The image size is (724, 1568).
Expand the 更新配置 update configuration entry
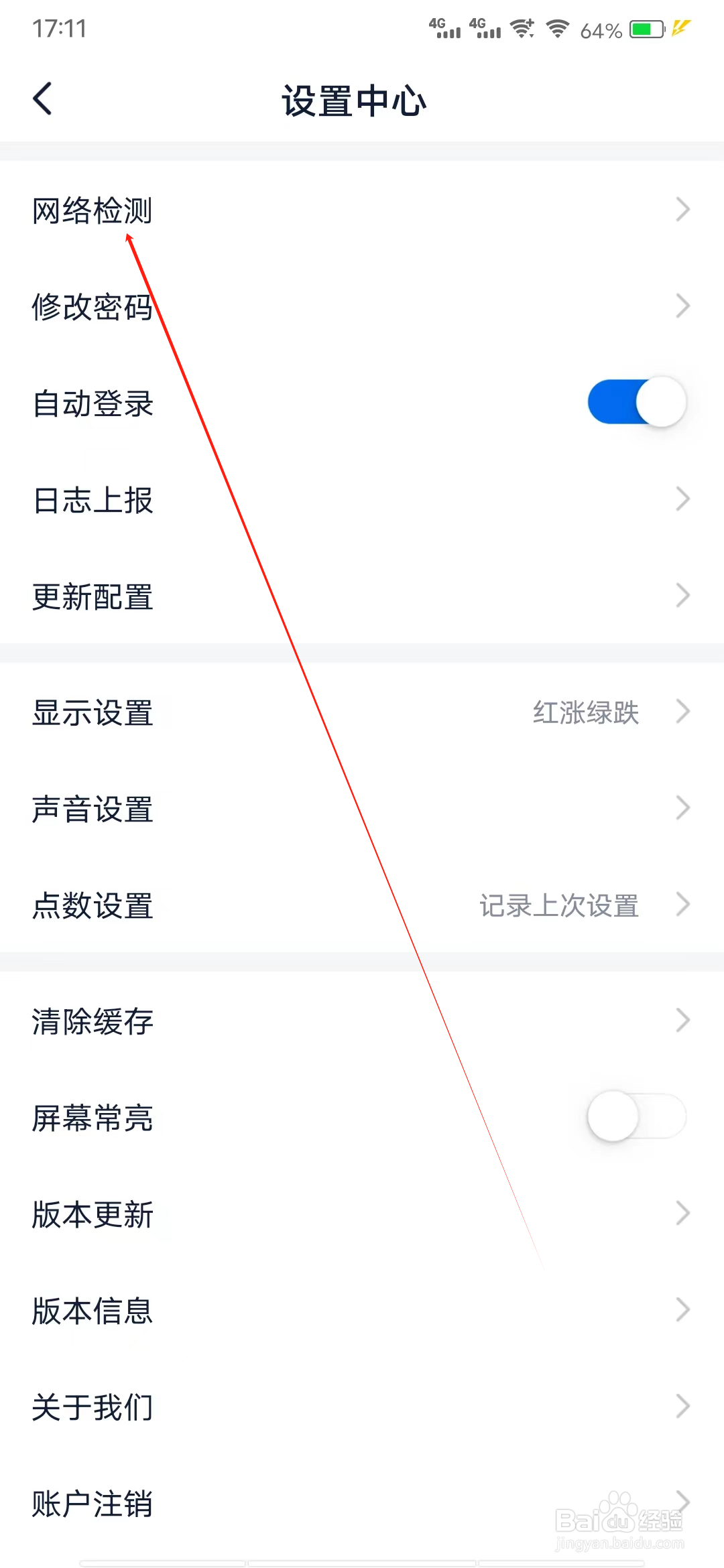click(94, 595)
